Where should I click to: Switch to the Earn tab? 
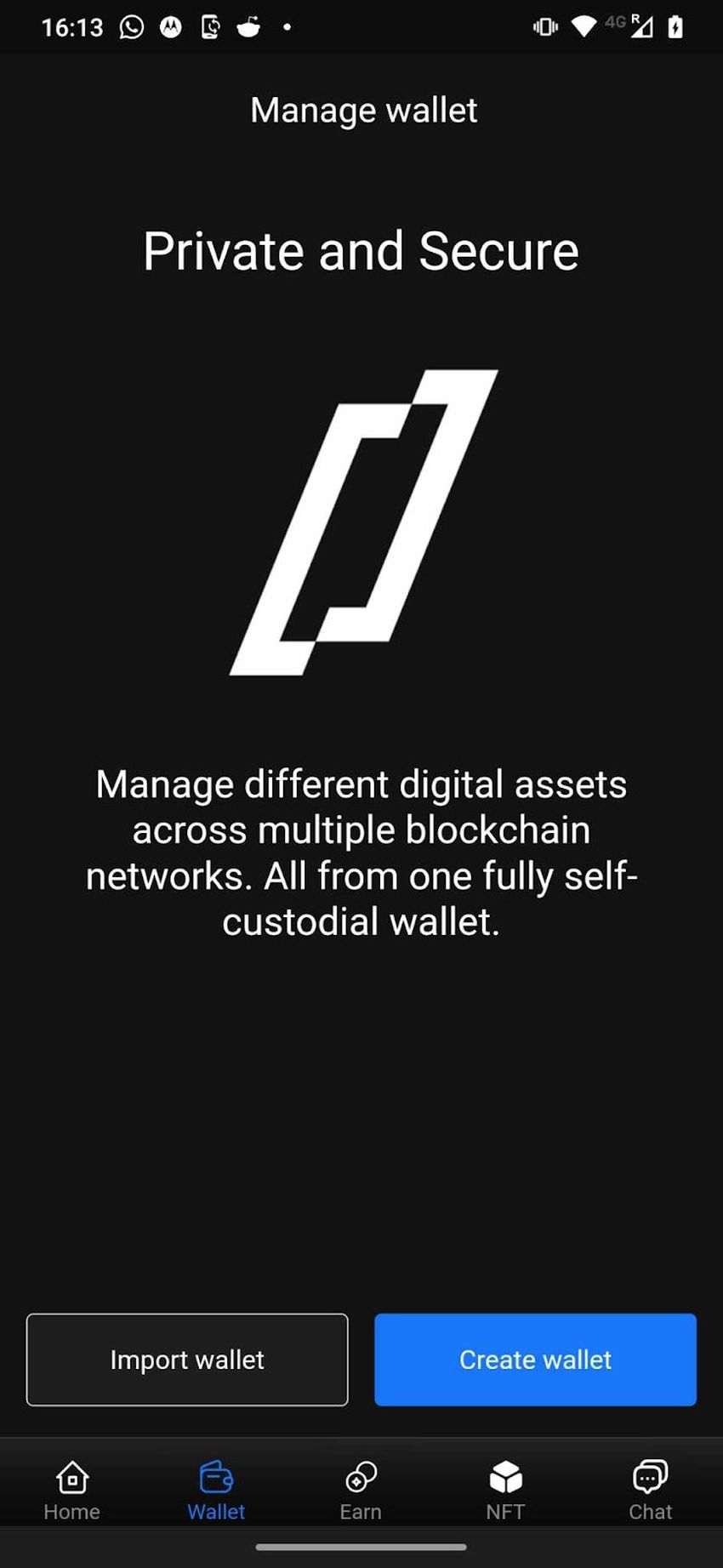[x=361, y=1491]
